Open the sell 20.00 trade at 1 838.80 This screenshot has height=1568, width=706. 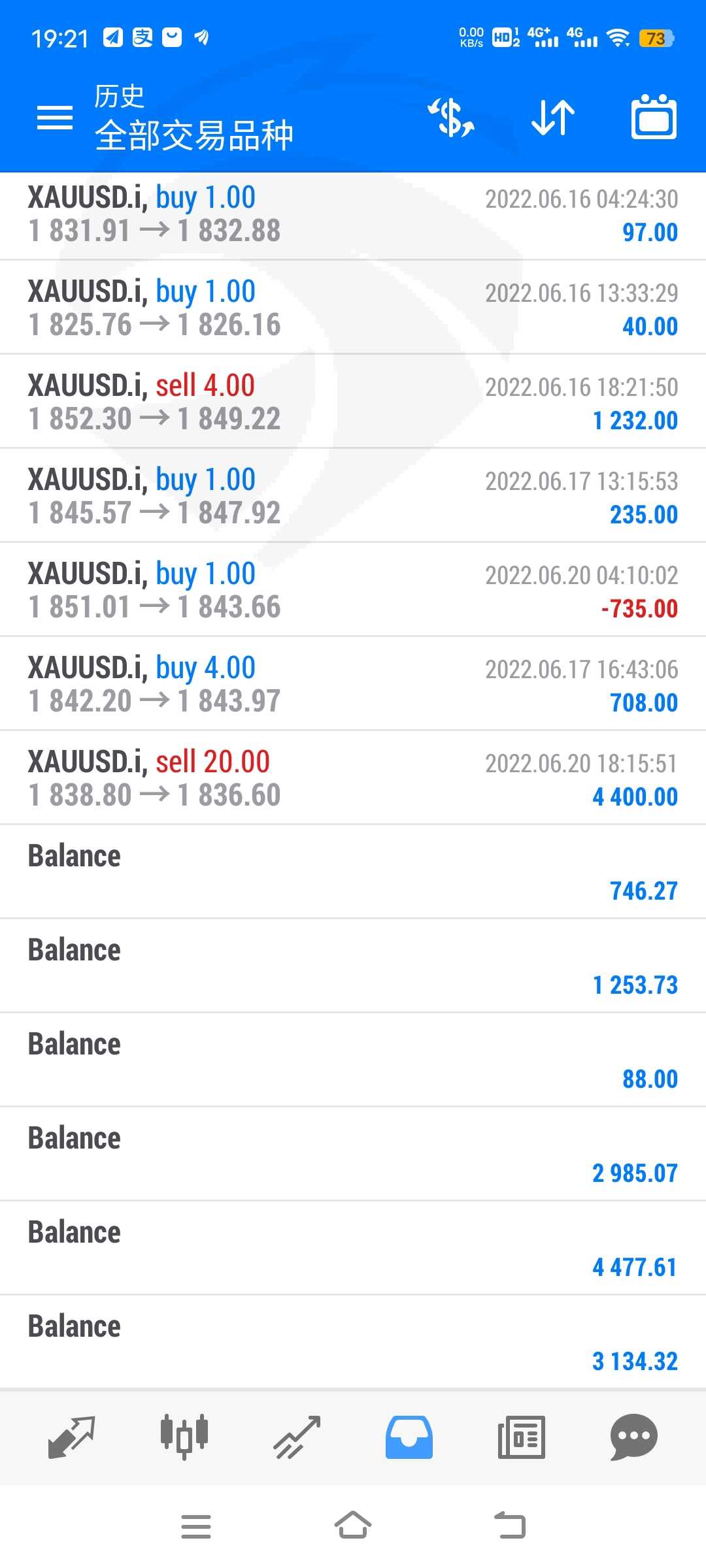point(353,777)
